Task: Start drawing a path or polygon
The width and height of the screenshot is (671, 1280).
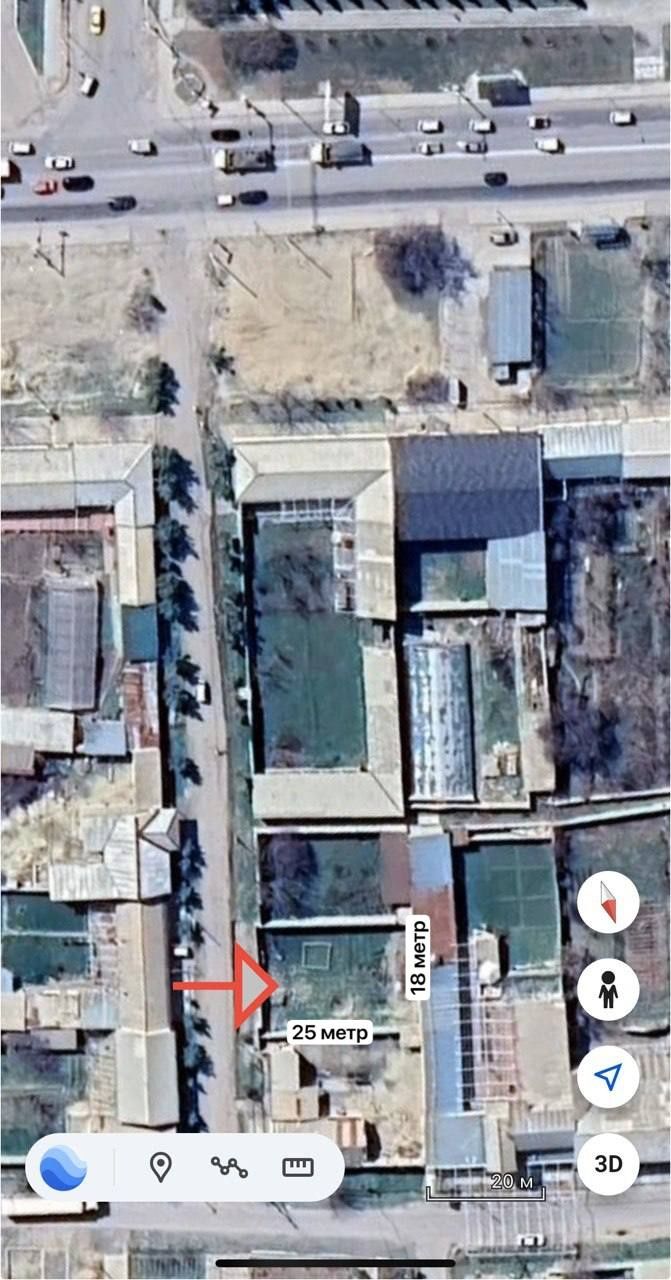Action: click(x=229, y=1166)
